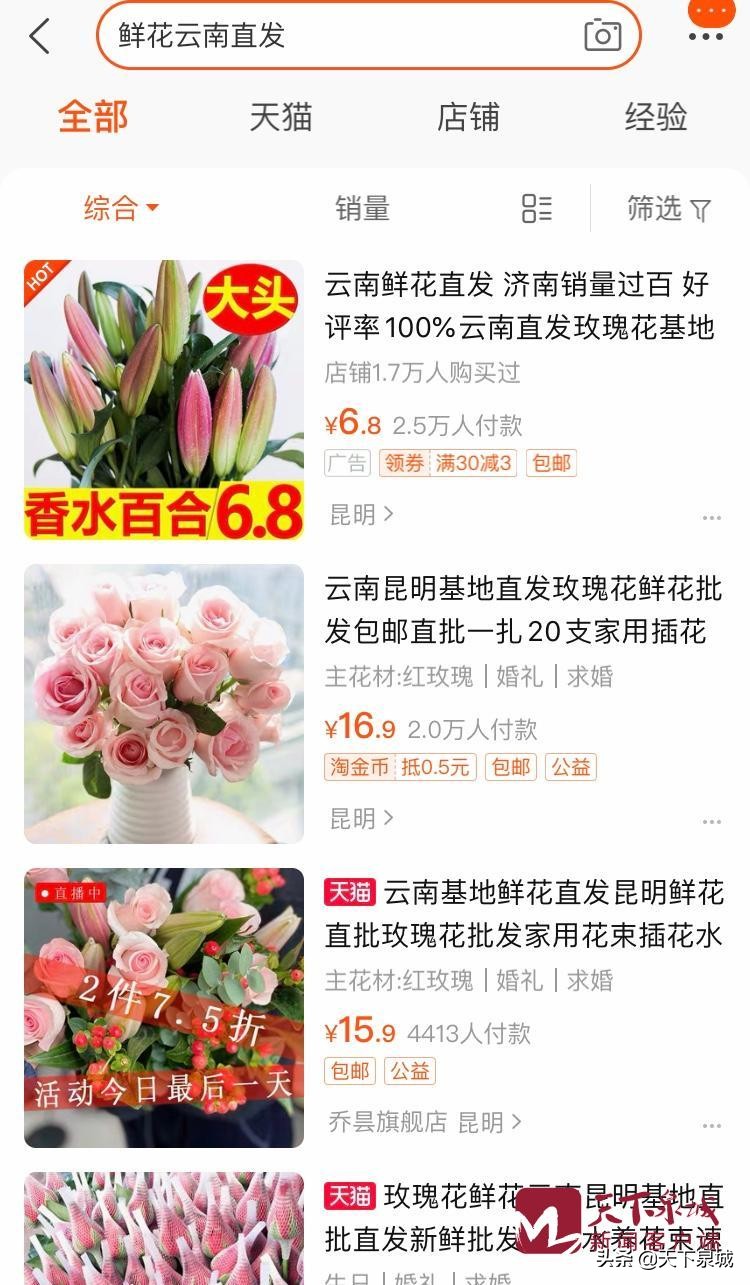
Task: Open the pink rose bouquet thumbnail
Action: [x=164, y=703]
